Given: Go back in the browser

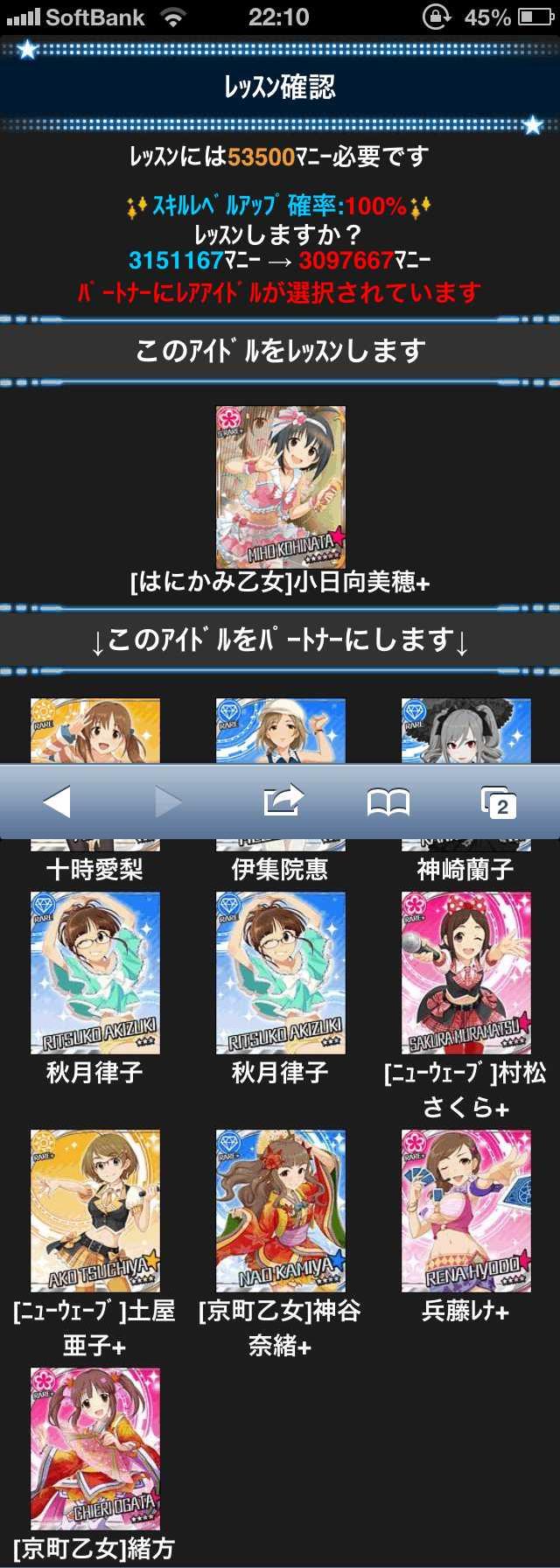Looking at the screenshot, I should [57, 801].
